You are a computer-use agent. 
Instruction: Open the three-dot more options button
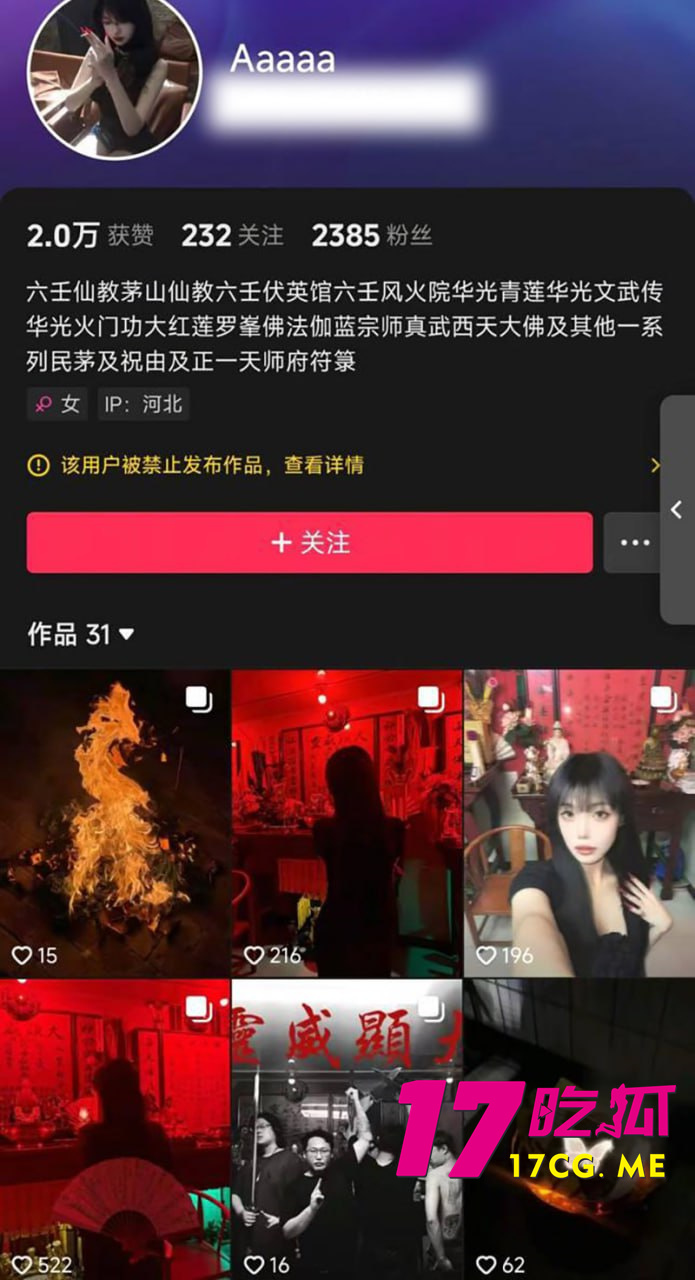pyautogui.click(x=635, y=542)
